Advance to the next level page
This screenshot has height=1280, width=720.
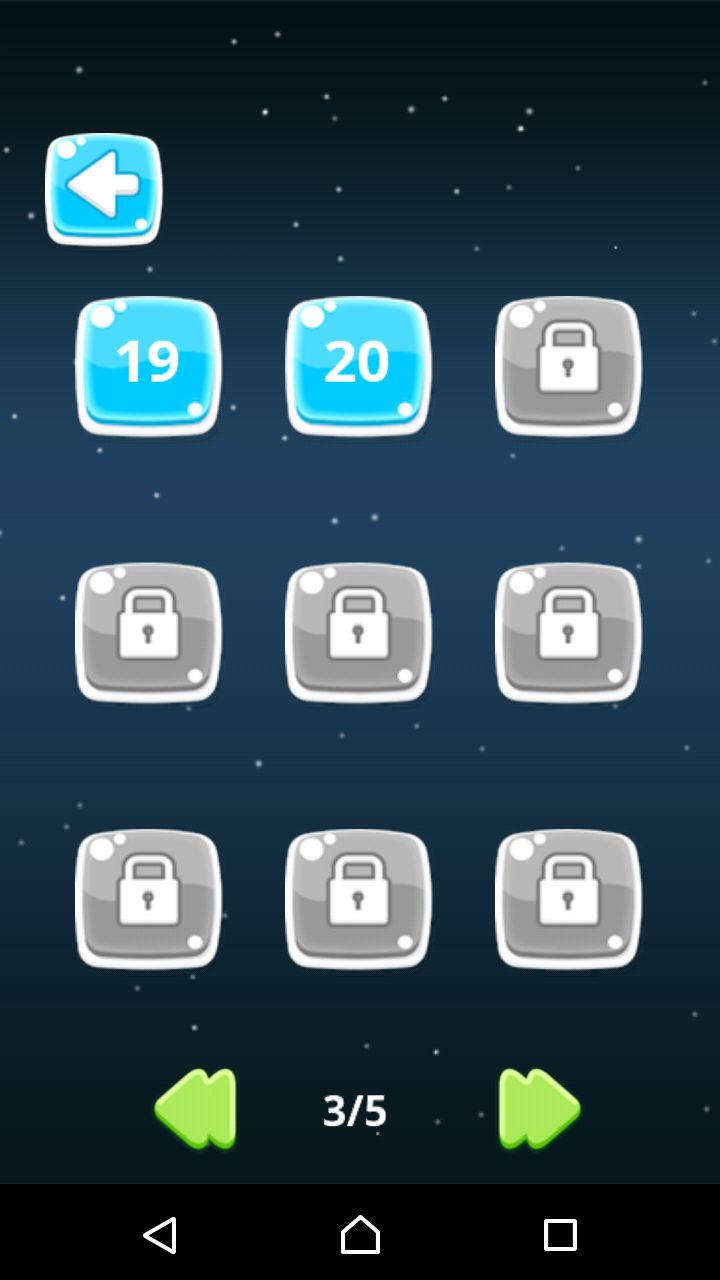tap(538, 1109)
